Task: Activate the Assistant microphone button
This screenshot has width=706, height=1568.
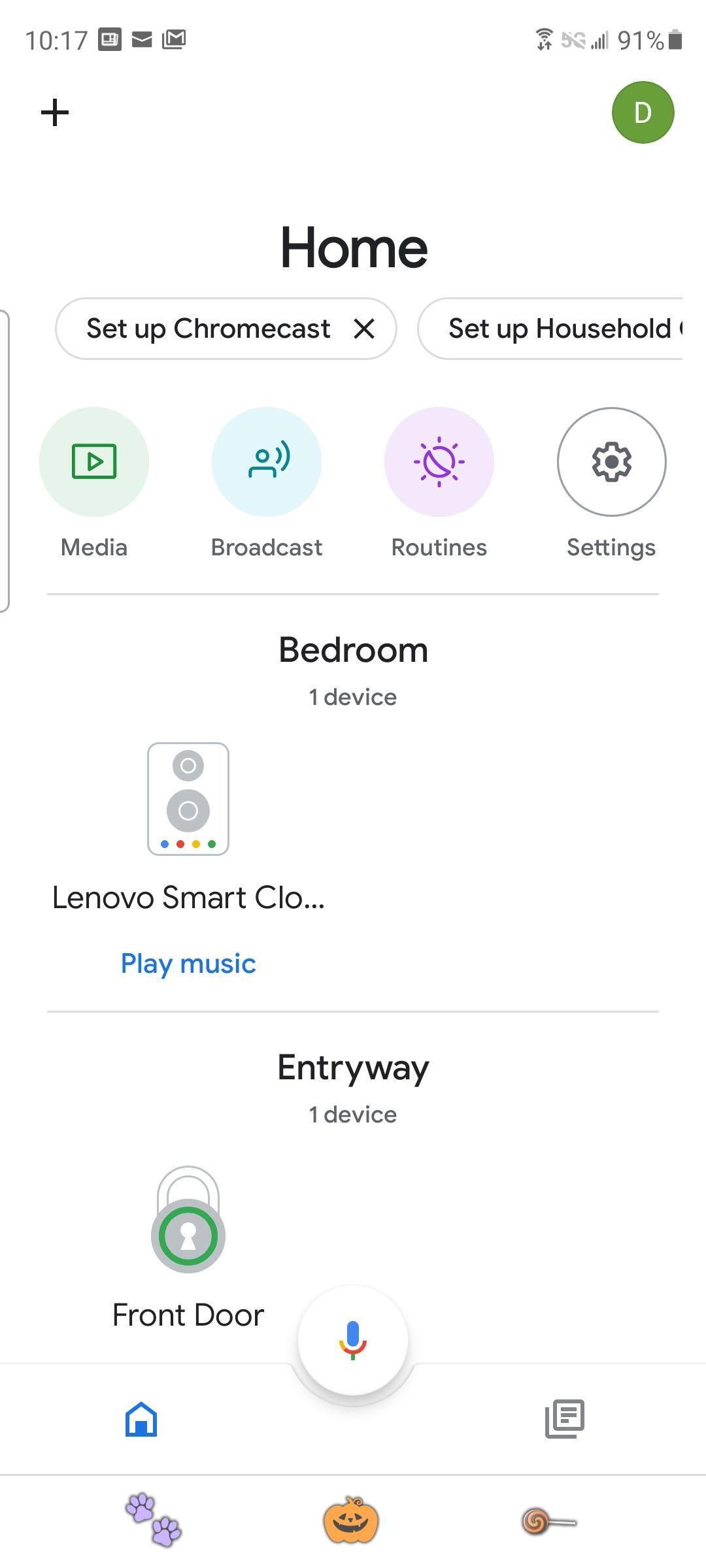Action: point(353,1339)
